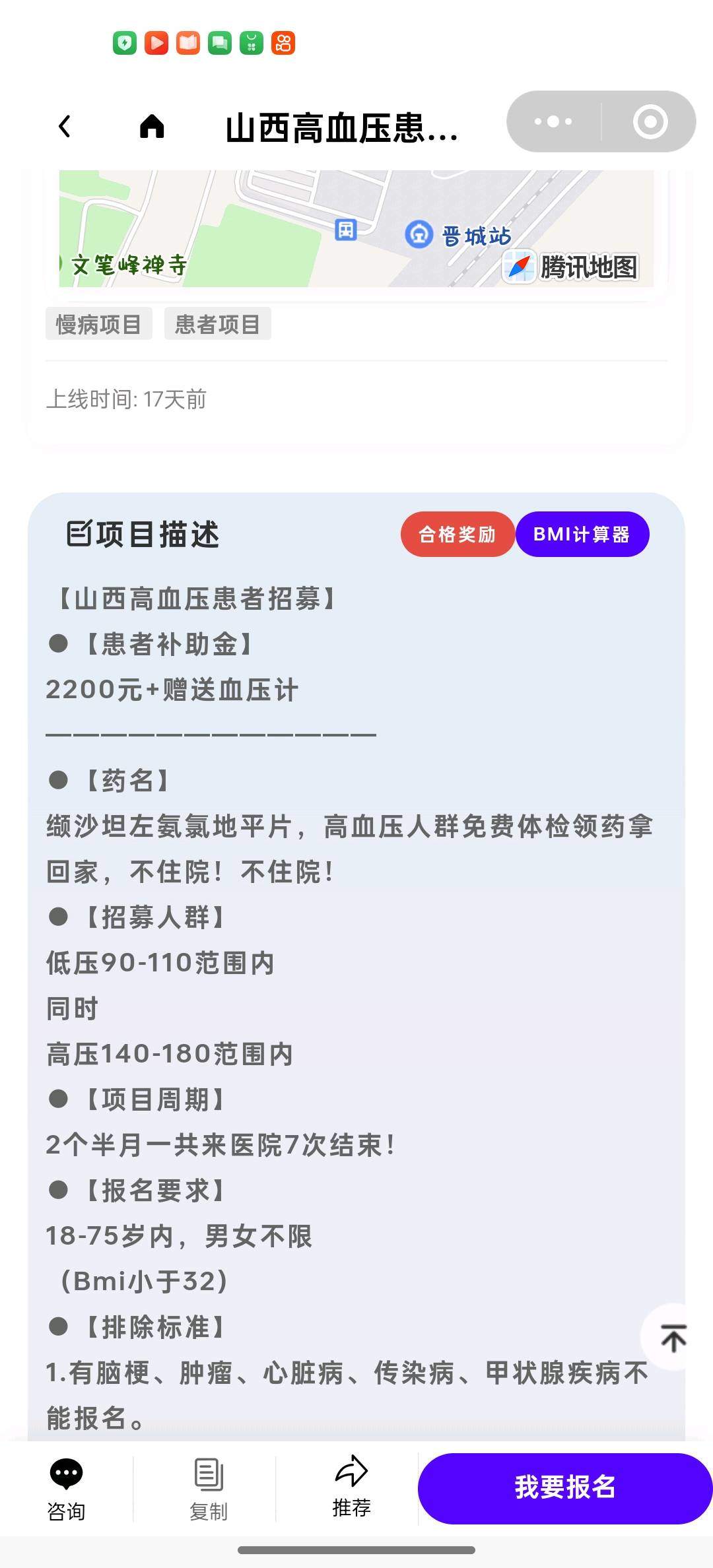Open the mini program more options menu
The image size is (713, 1568).
[553, 121]
